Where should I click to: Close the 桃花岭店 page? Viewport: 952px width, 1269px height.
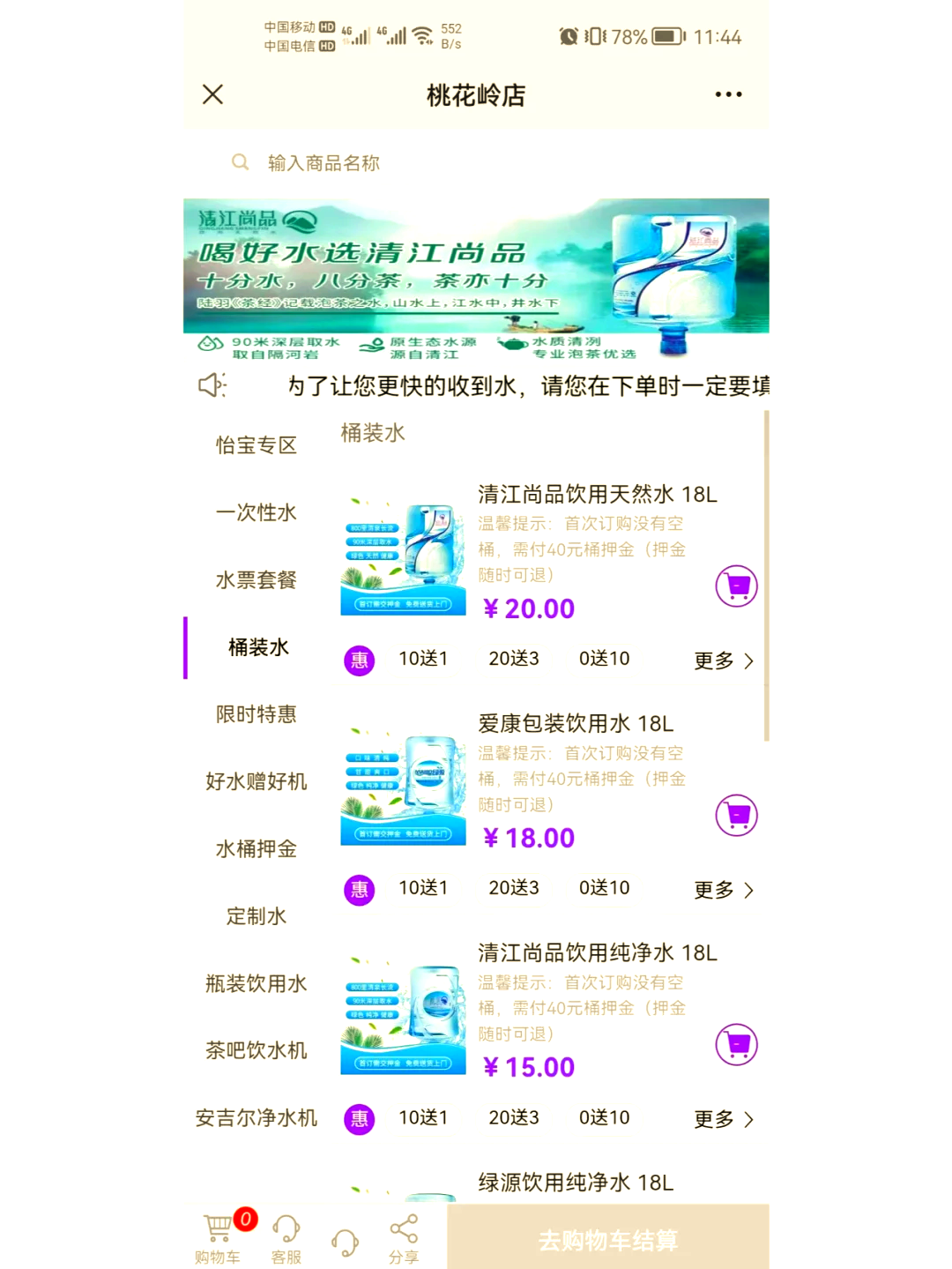point(212,94)
